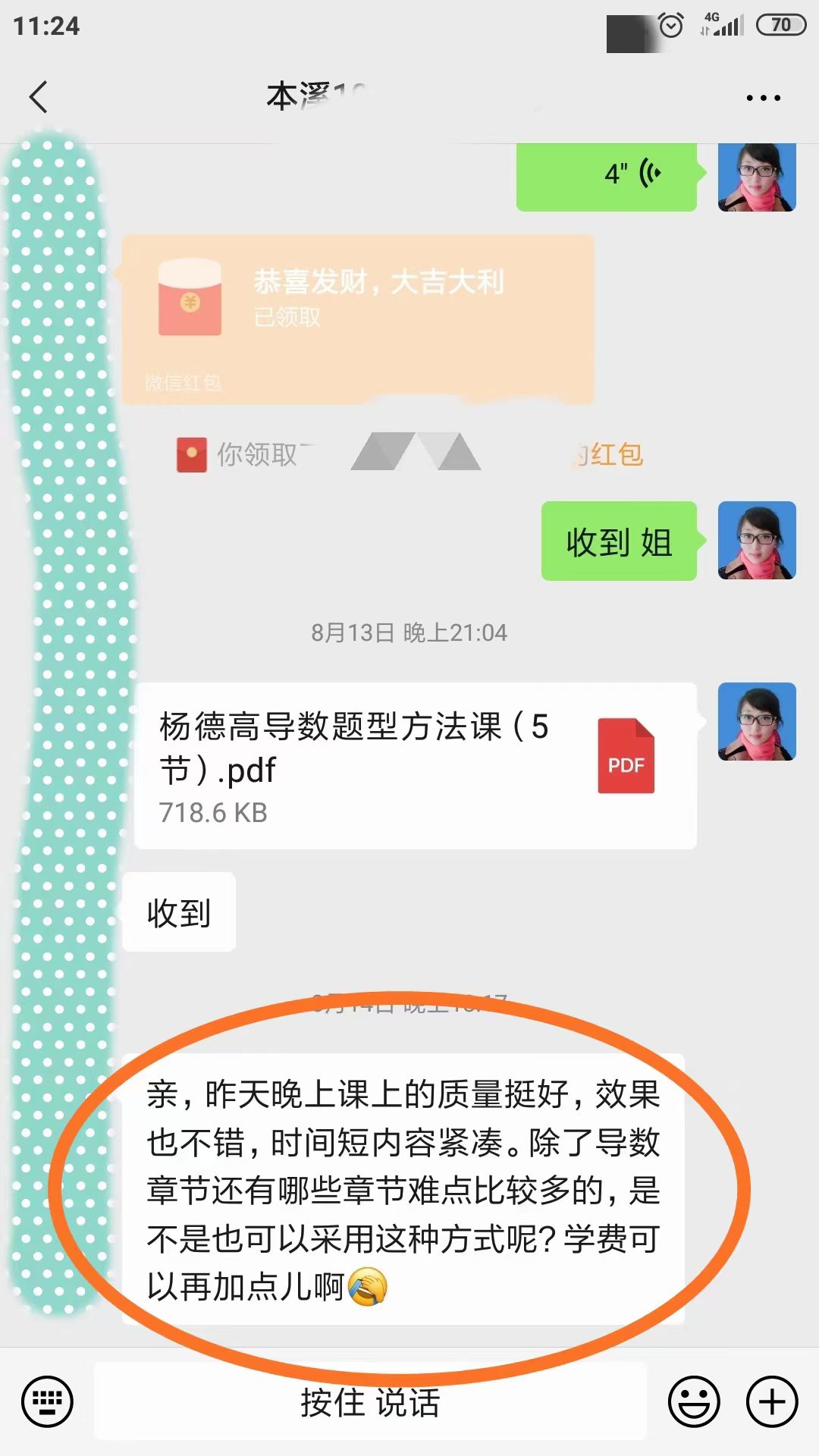Viewport: 819px width, 1456px height.
Task: Open the chat options menu
Action: 763,98
